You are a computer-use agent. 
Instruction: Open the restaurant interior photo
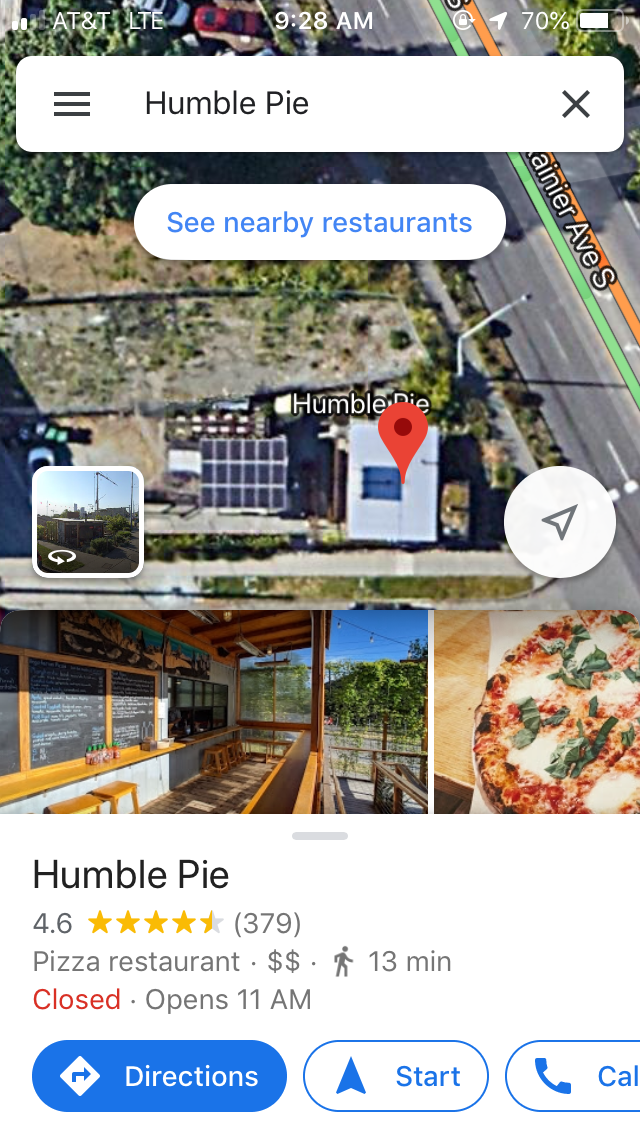pyautogui.click(x=213, y=712)
